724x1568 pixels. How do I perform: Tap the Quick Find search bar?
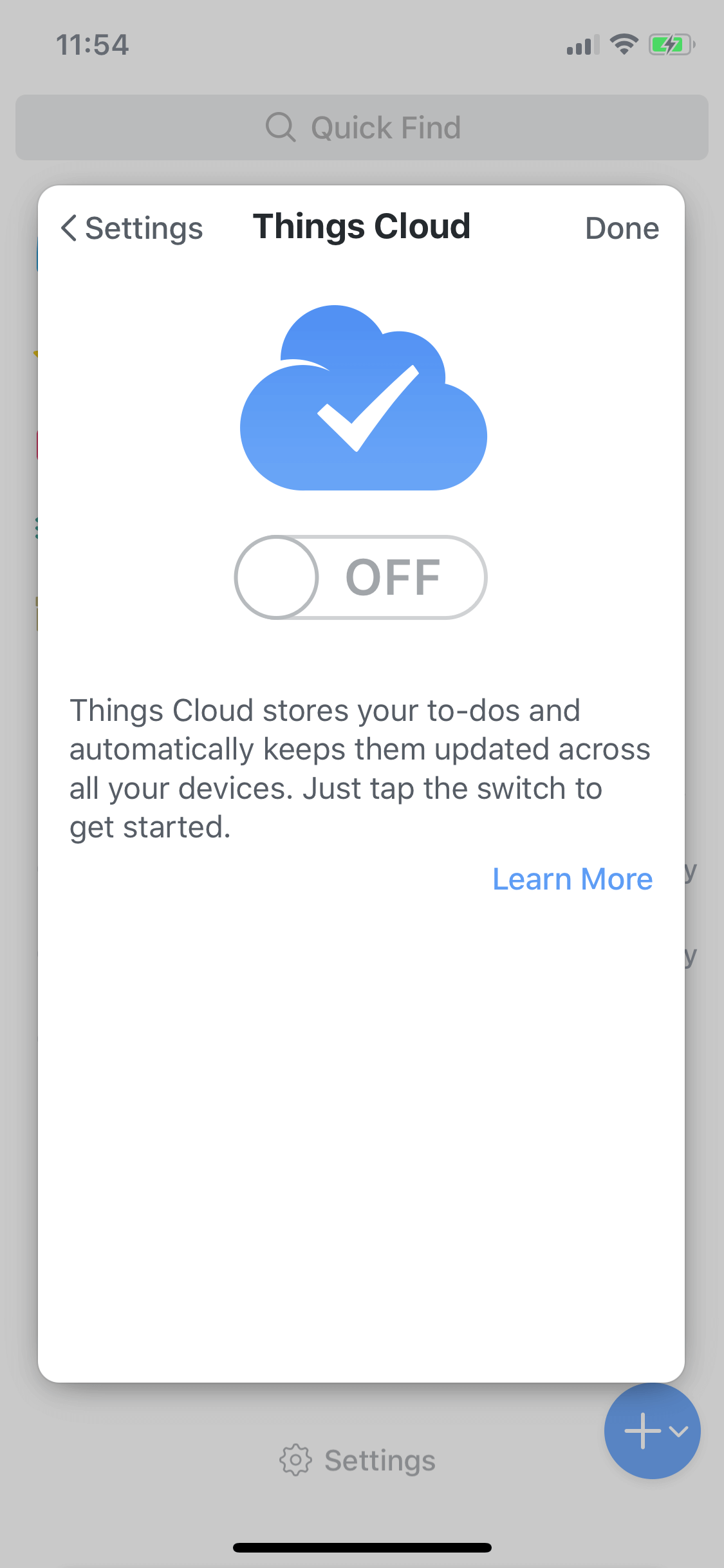[x=362, y=127]
